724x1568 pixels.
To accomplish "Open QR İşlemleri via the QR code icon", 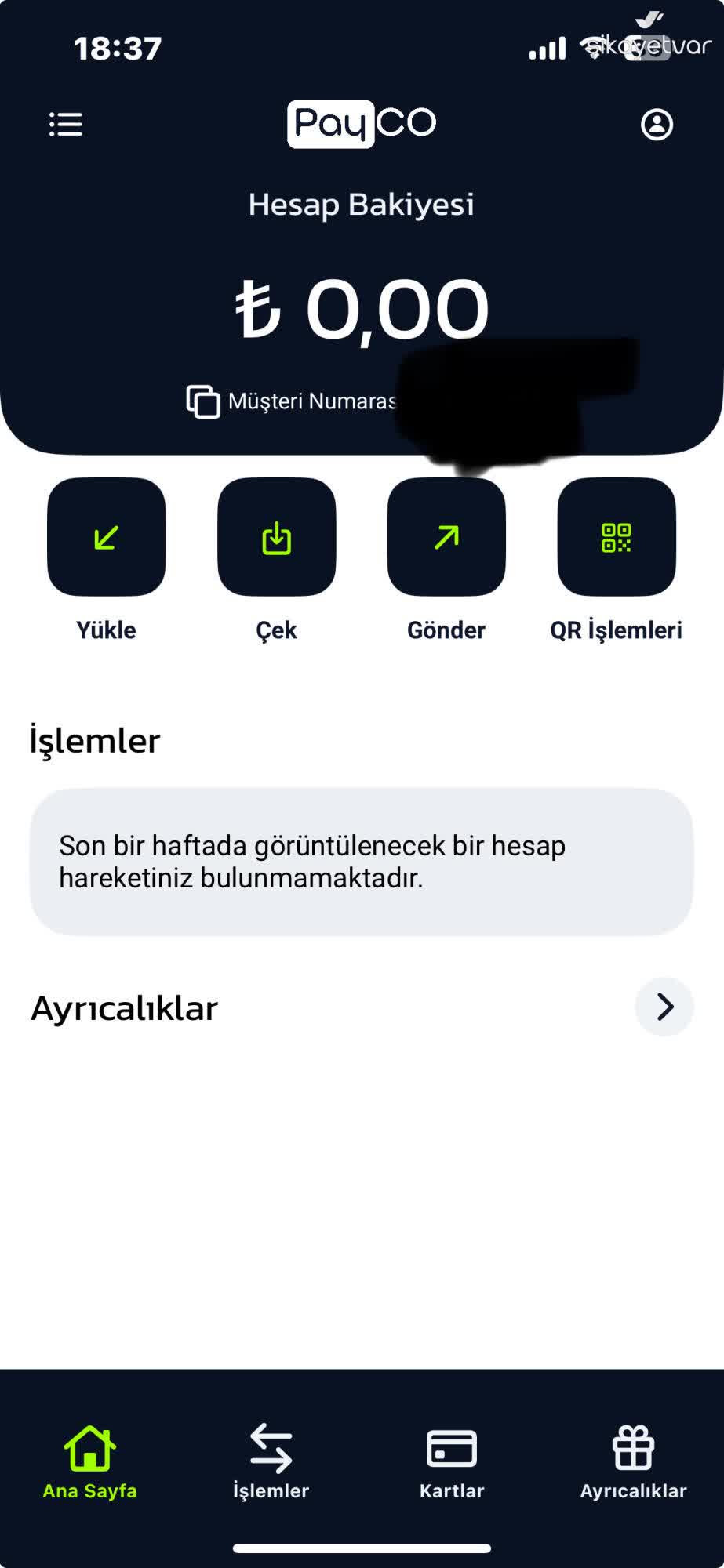I will pyautogui.click(x=617, y=537).
